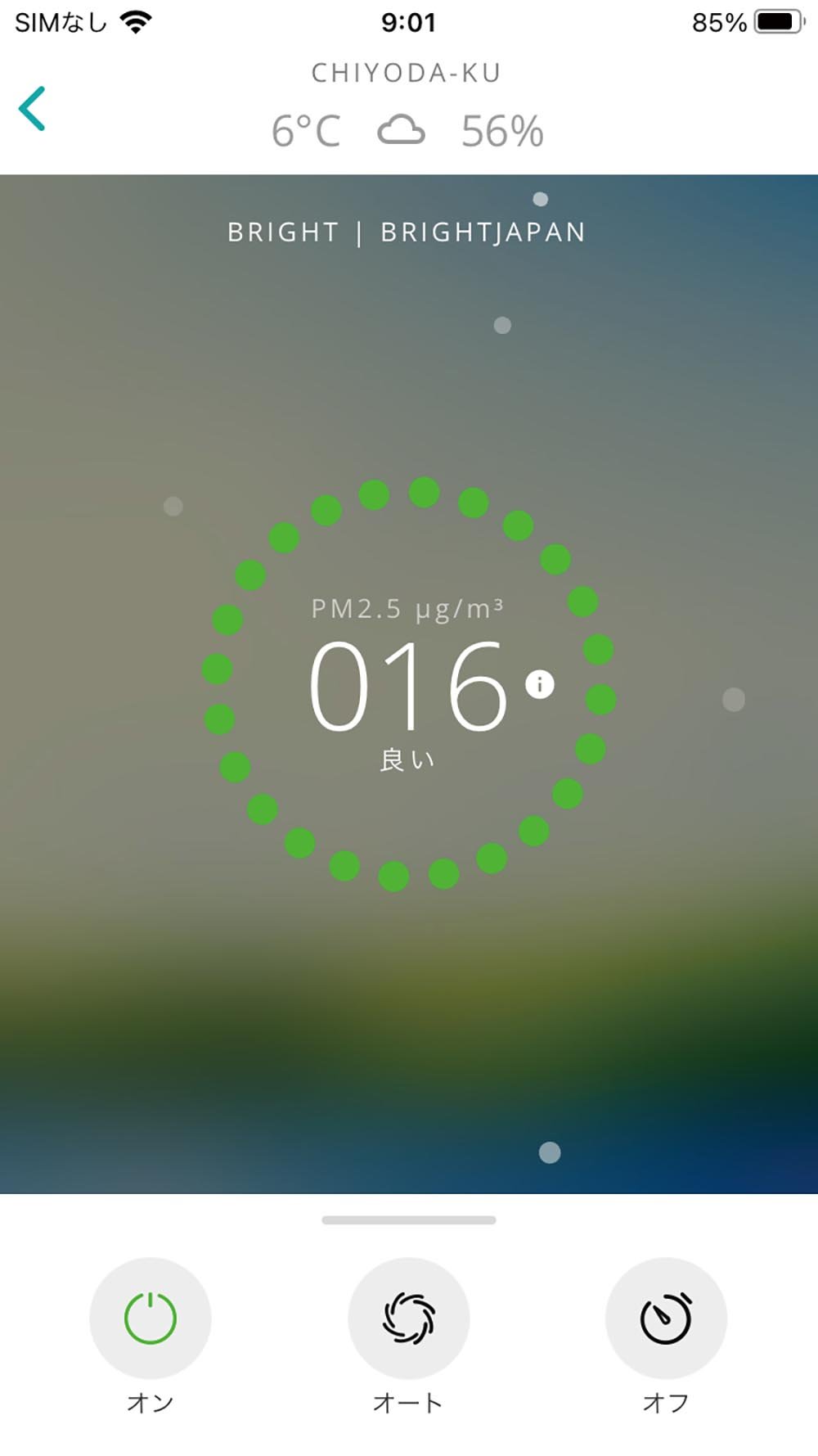The width and height of the screenshot is (818, 1456).
Task: Open the オフ timer button
Action: [x=666, y=1318]
